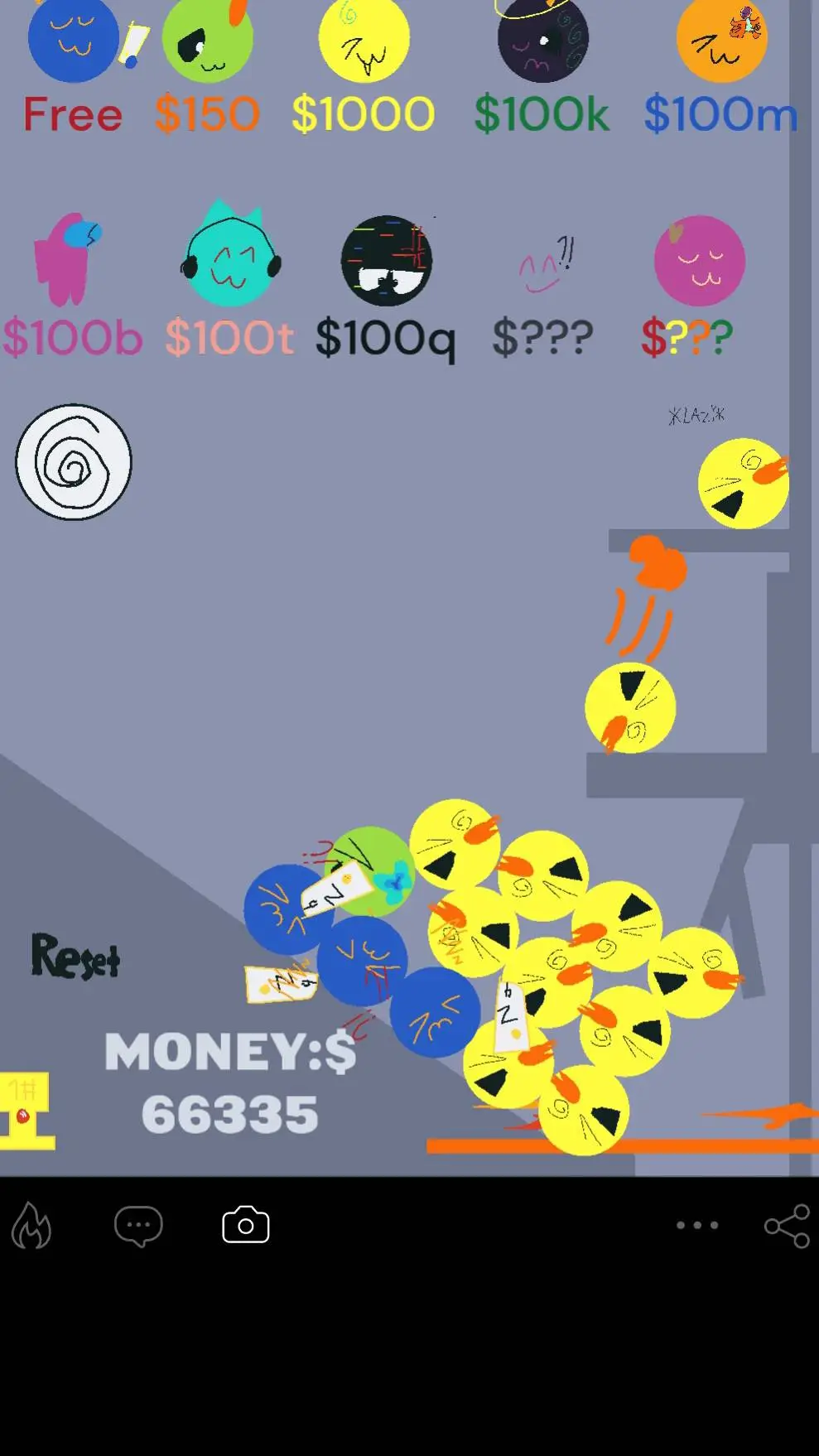Purchase the $100m orange ball
Screen dimensions: 819x1456
[x=721, y=41]
